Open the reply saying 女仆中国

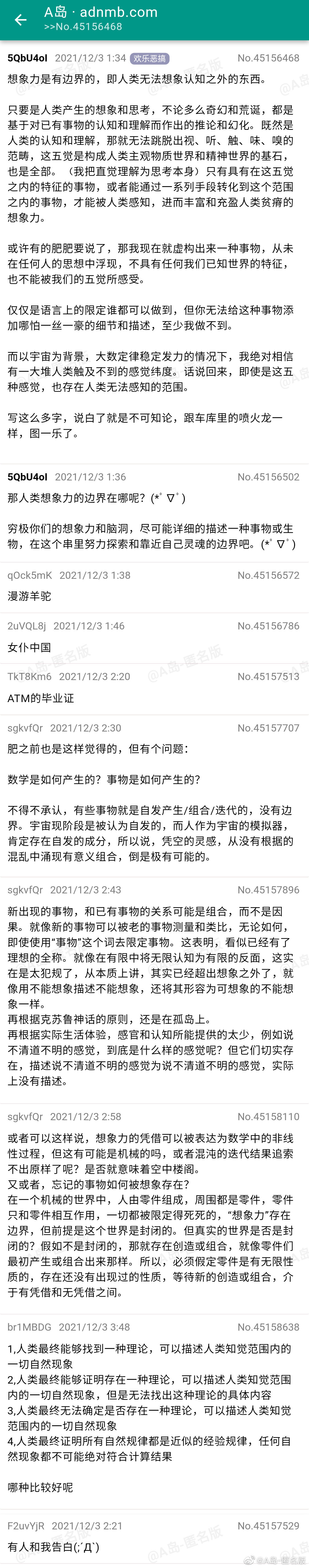(29, 647)
